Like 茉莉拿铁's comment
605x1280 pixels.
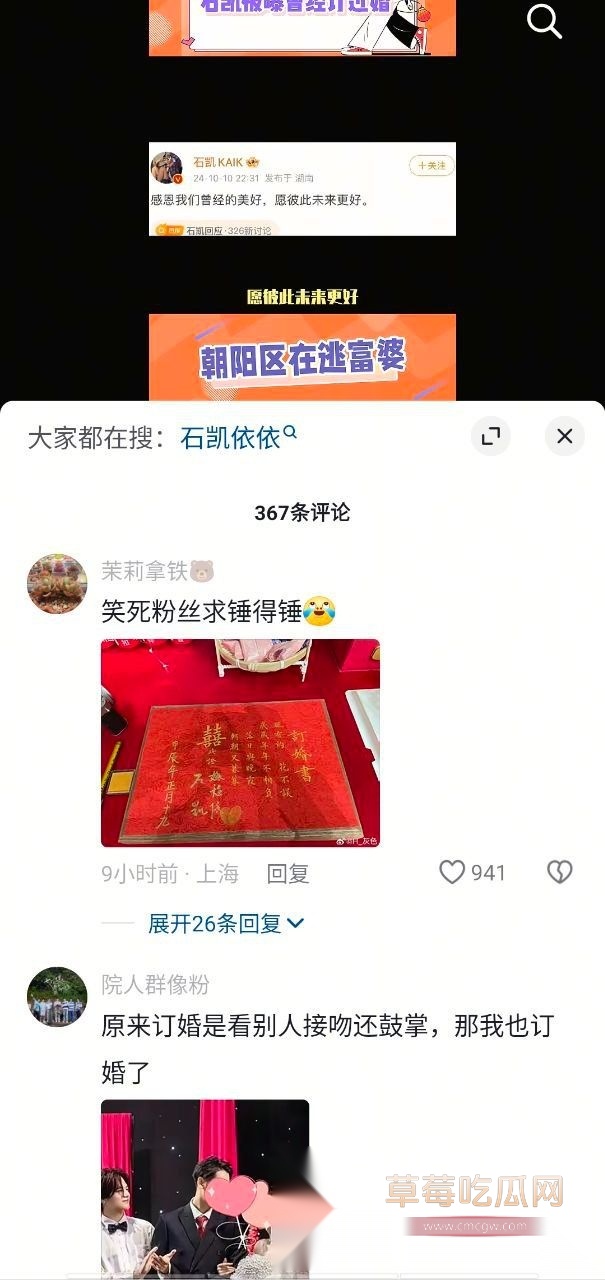coord(453,873)
